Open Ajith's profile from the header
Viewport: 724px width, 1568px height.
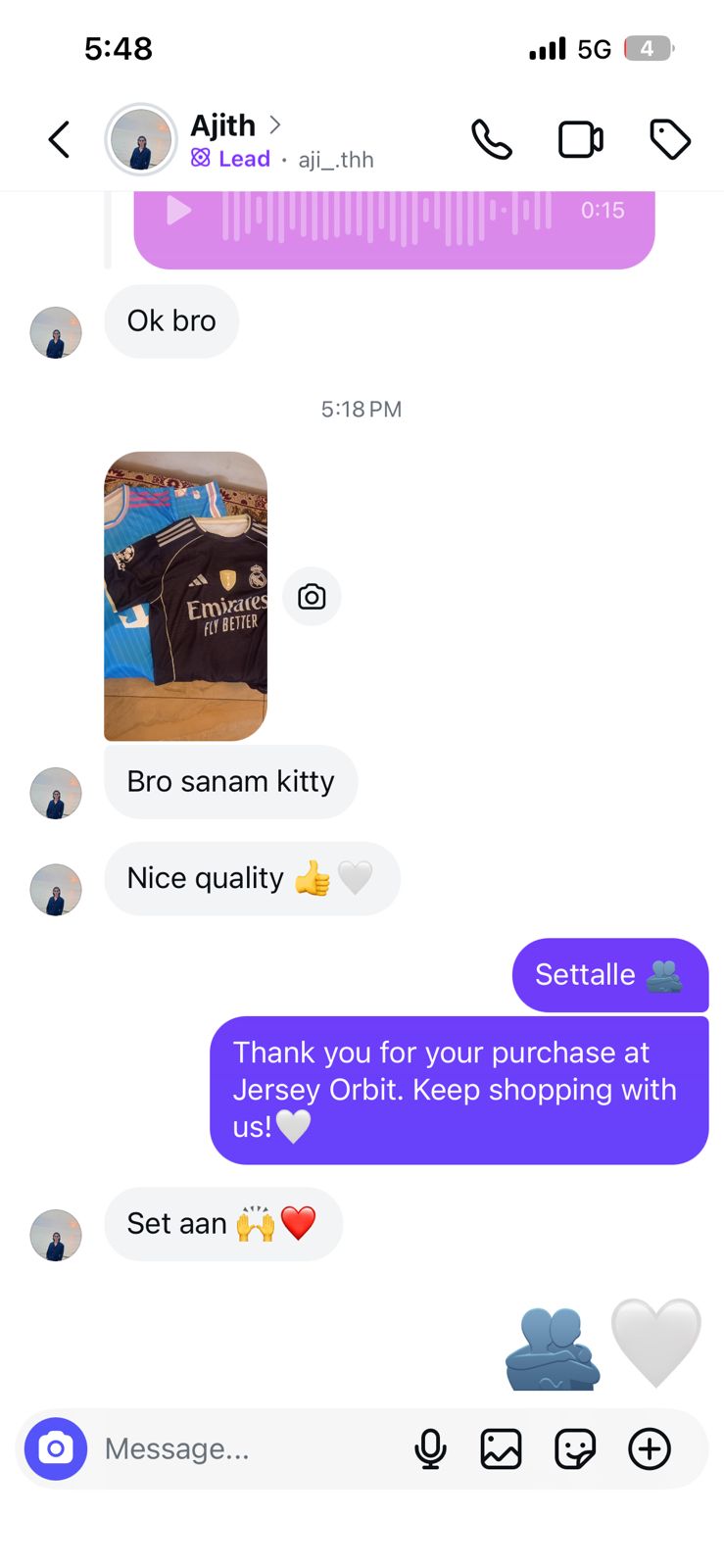point(224,126)
